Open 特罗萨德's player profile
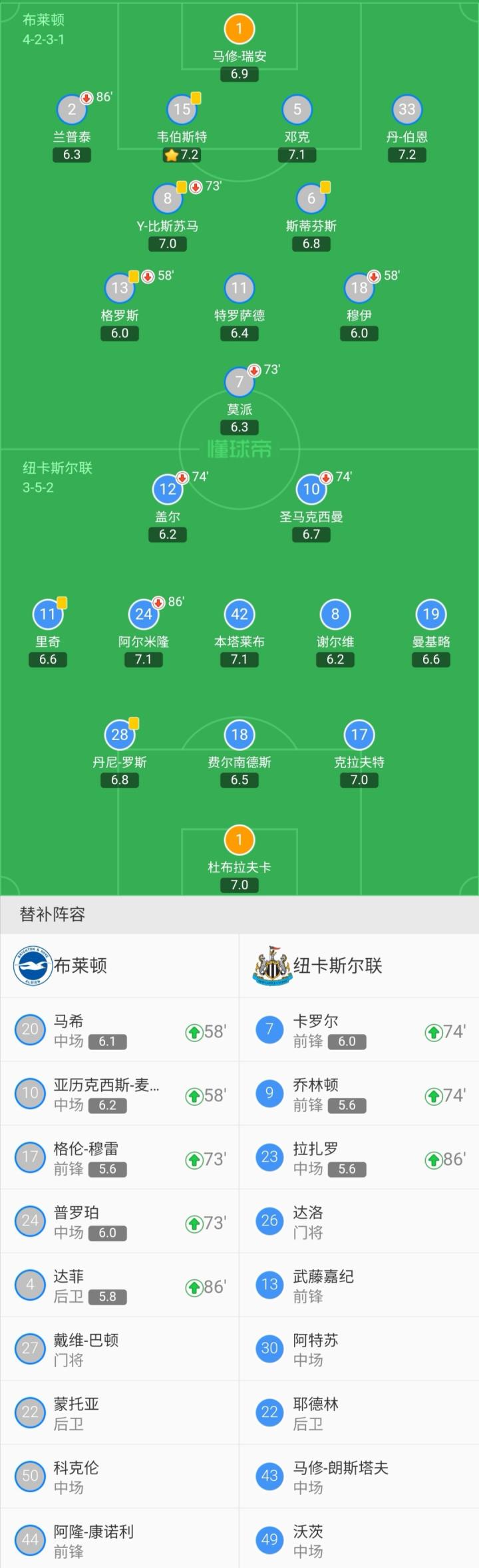Viewport: 479px width, 1568px height. pos(239,288)
